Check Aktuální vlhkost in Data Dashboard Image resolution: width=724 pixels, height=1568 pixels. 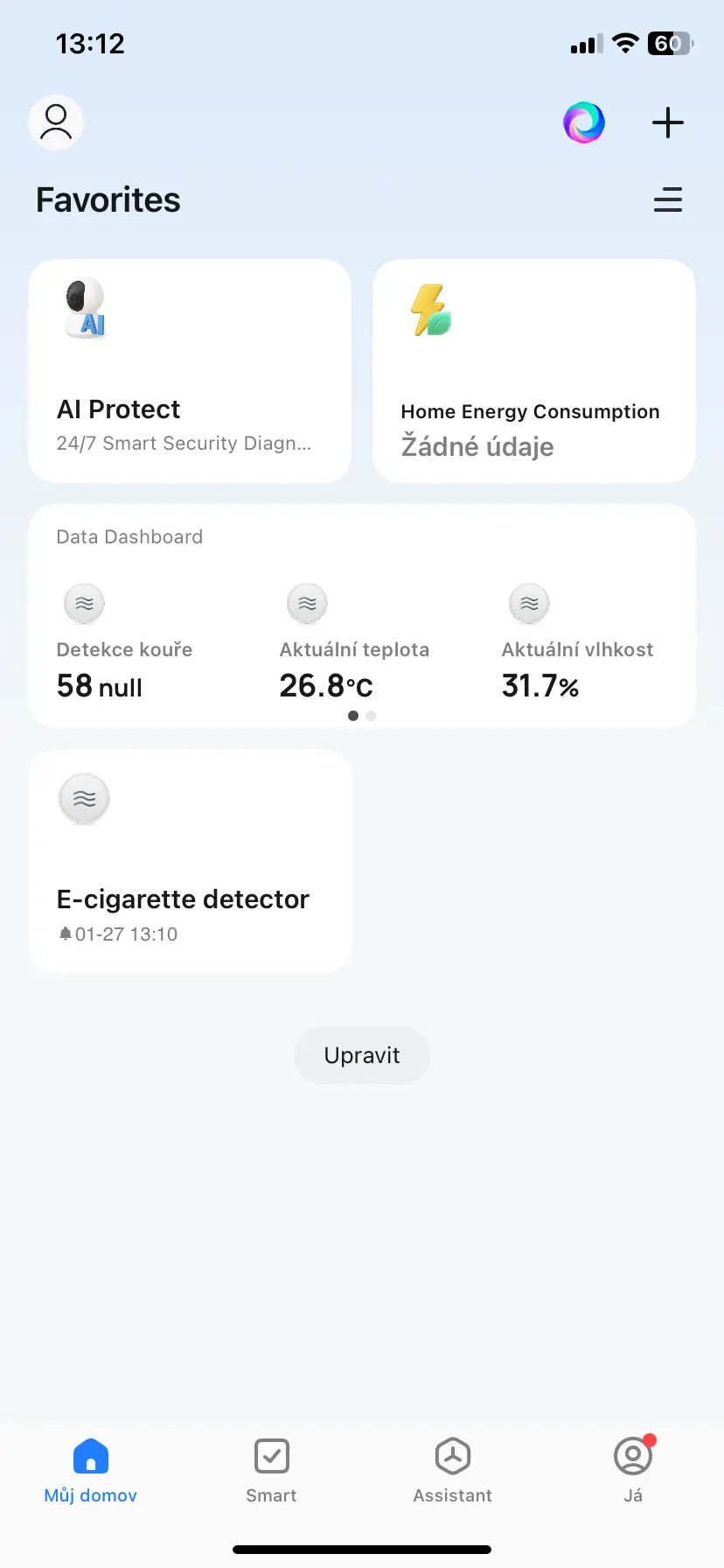tap(577, 647)
